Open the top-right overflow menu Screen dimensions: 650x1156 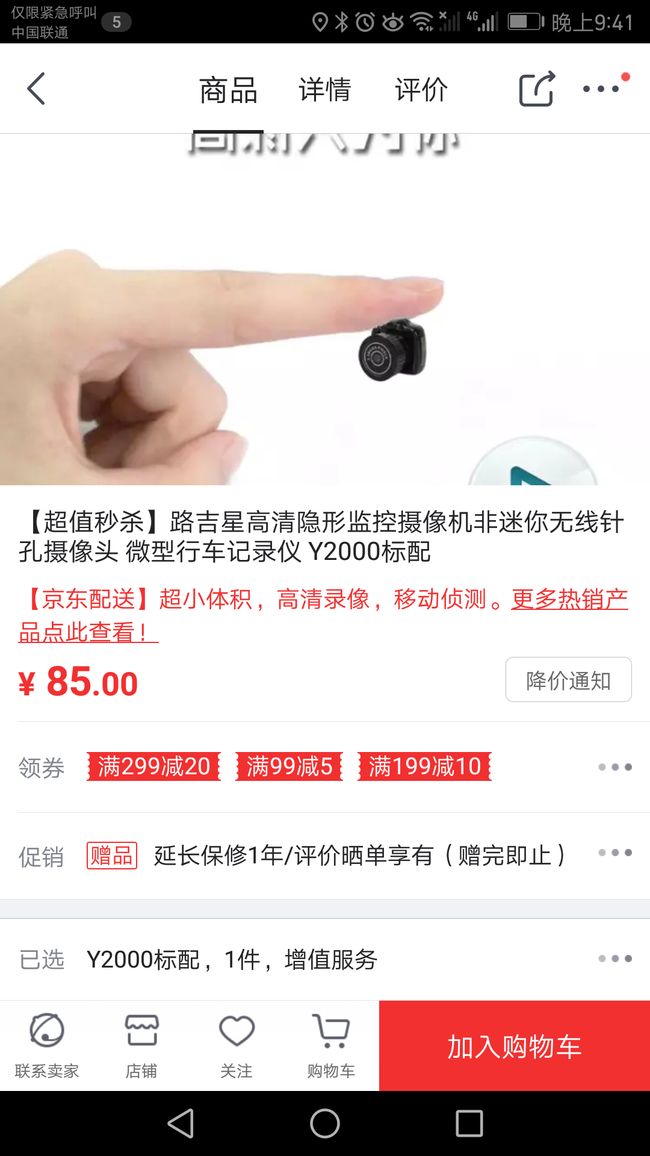pos(601,89)
